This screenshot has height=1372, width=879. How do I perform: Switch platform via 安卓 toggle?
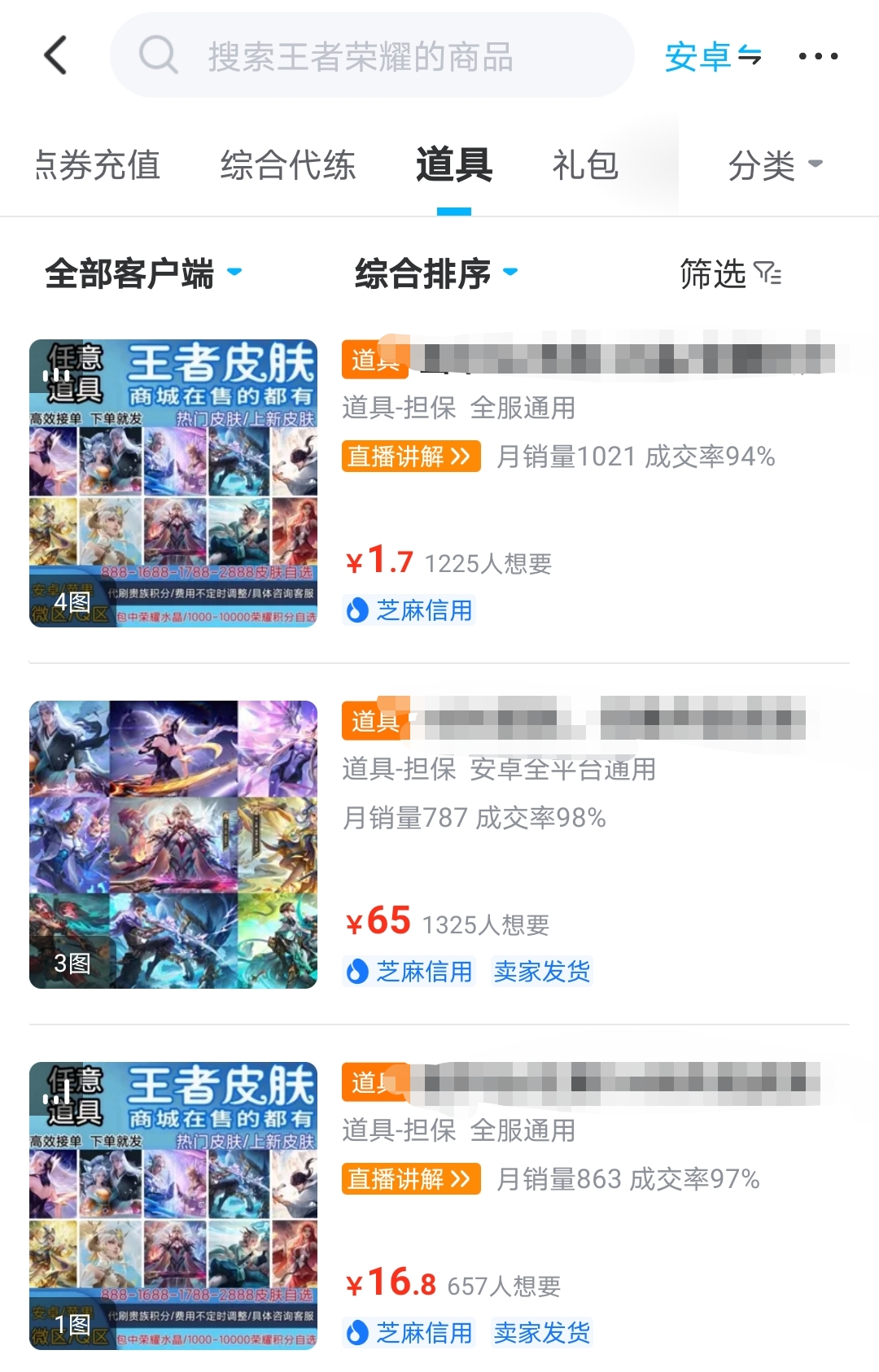point(713,56)
